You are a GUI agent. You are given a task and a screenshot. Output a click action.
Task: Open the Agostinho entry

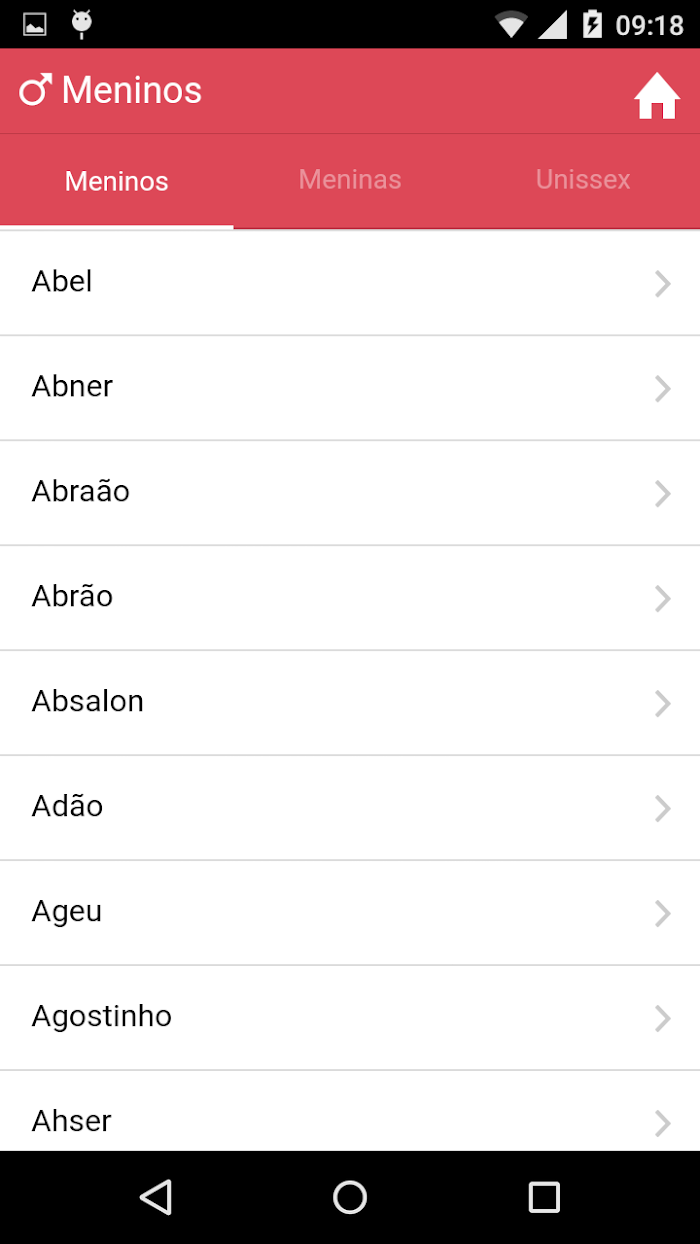(350, 1018)
